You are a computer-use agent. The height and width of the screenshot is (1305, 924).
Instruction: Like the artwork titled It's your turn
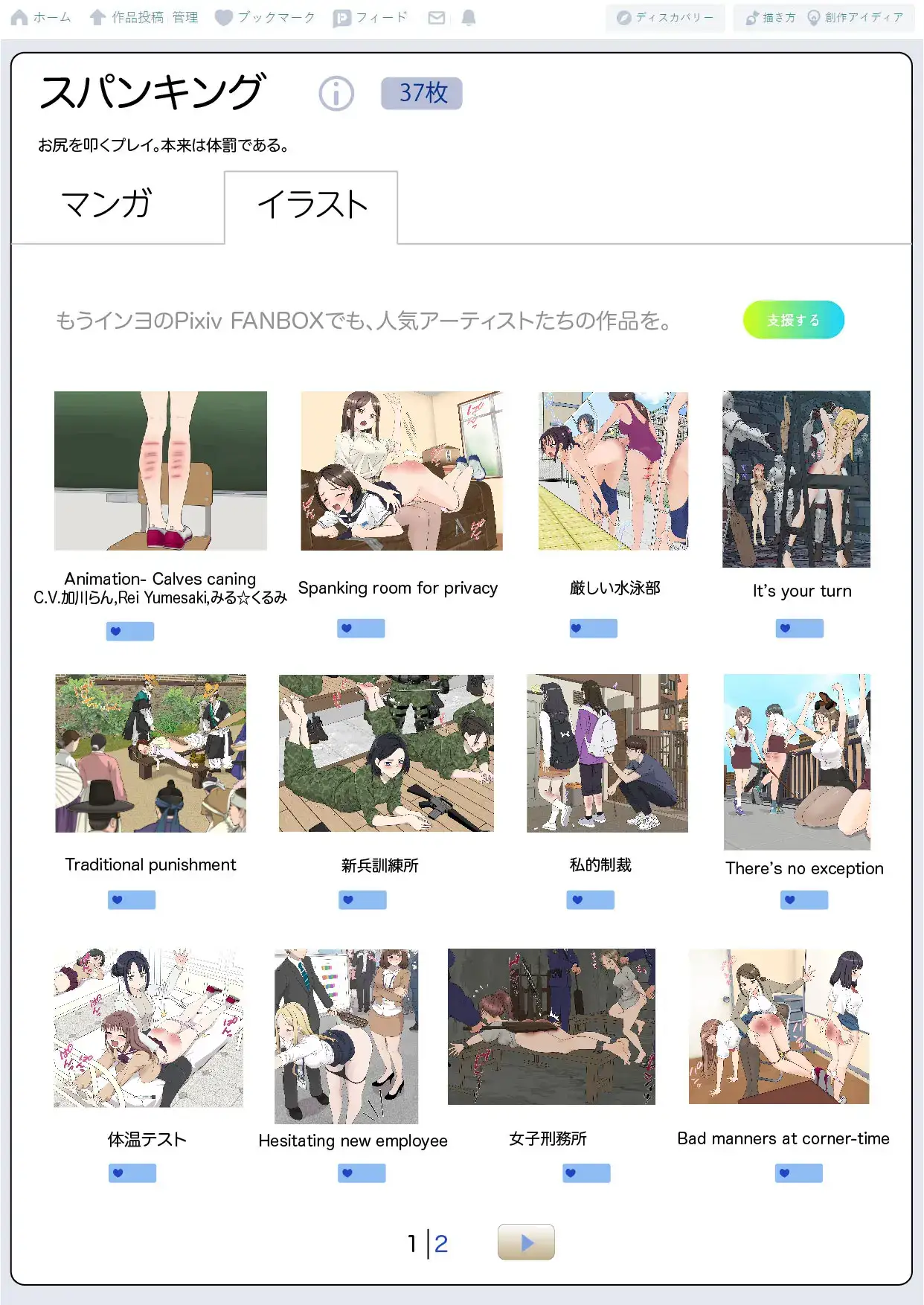click(799, 629)
